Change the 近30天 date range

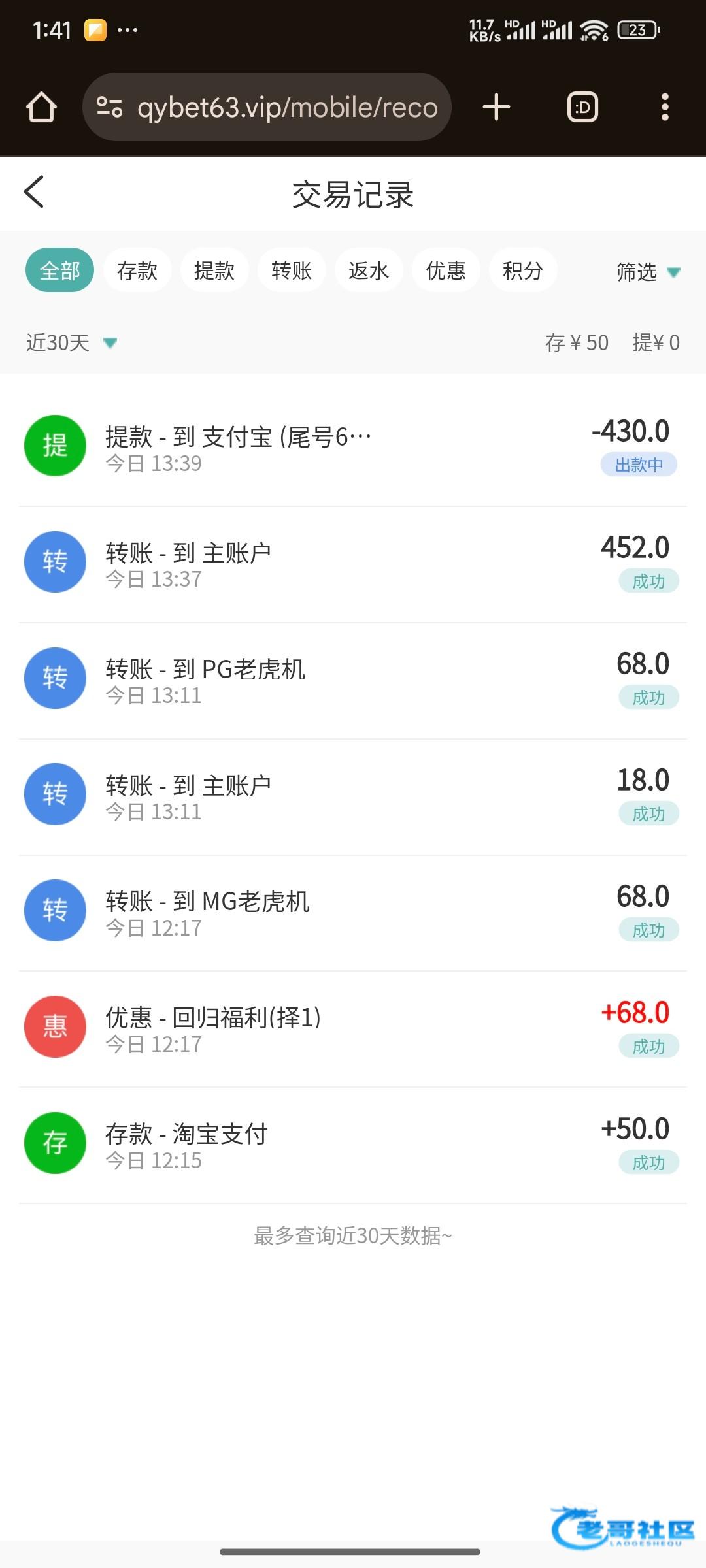pyautogui.click(x=71, y=342)
